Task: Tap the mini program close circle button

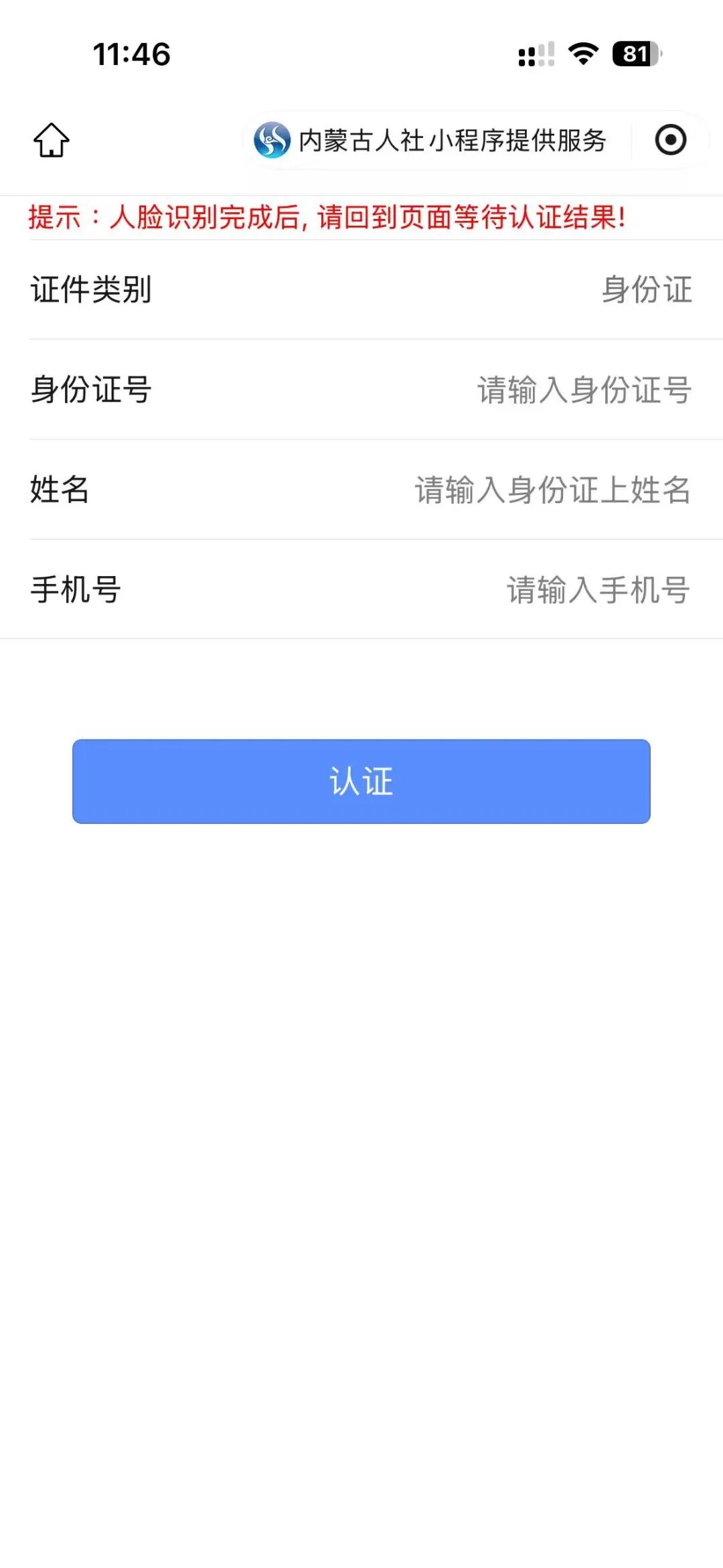Action: [x=670, y=140]
